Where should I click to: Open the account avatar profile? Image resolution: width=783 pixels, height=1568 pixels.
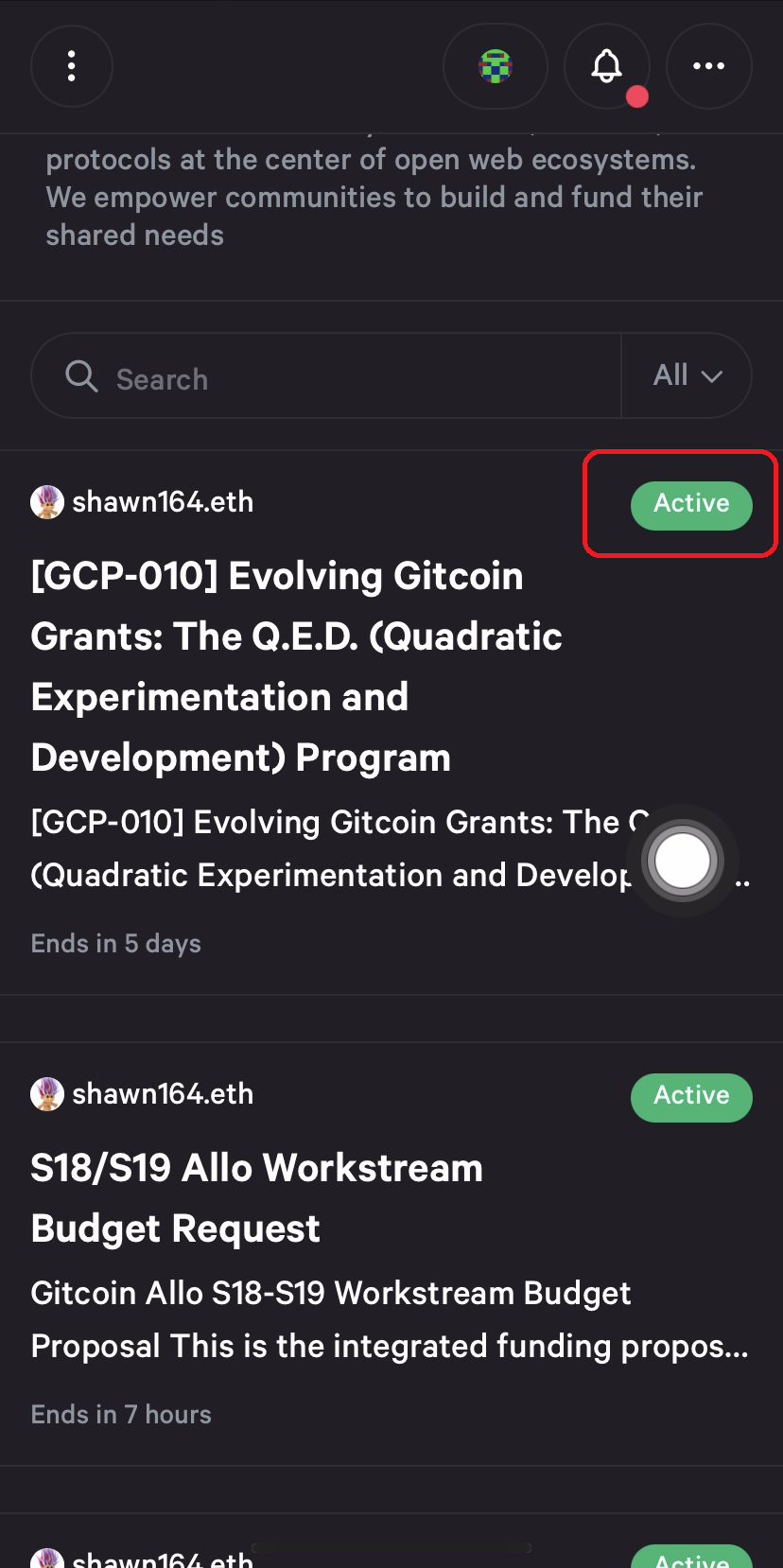pos(496,66)
